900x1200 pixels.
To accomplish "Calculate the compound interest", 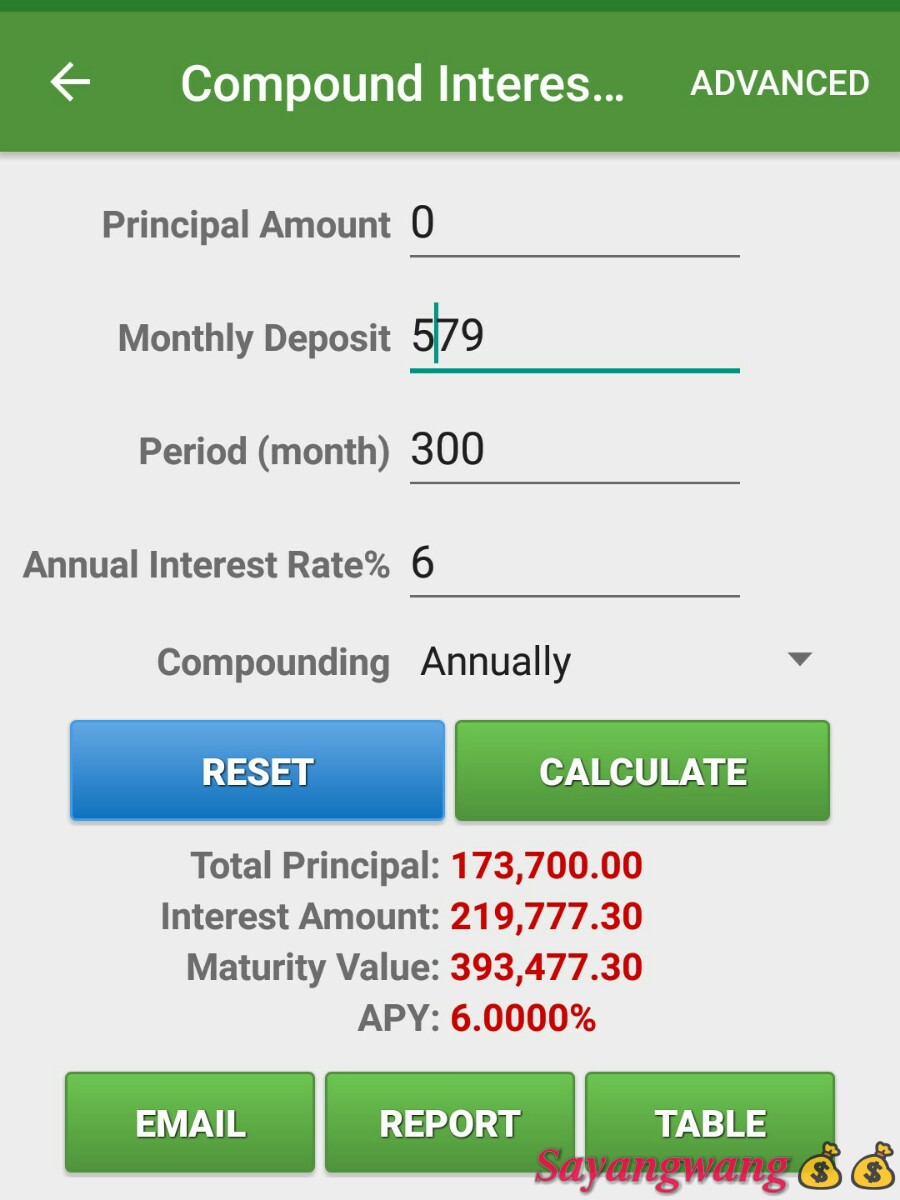I will point(642,771).
